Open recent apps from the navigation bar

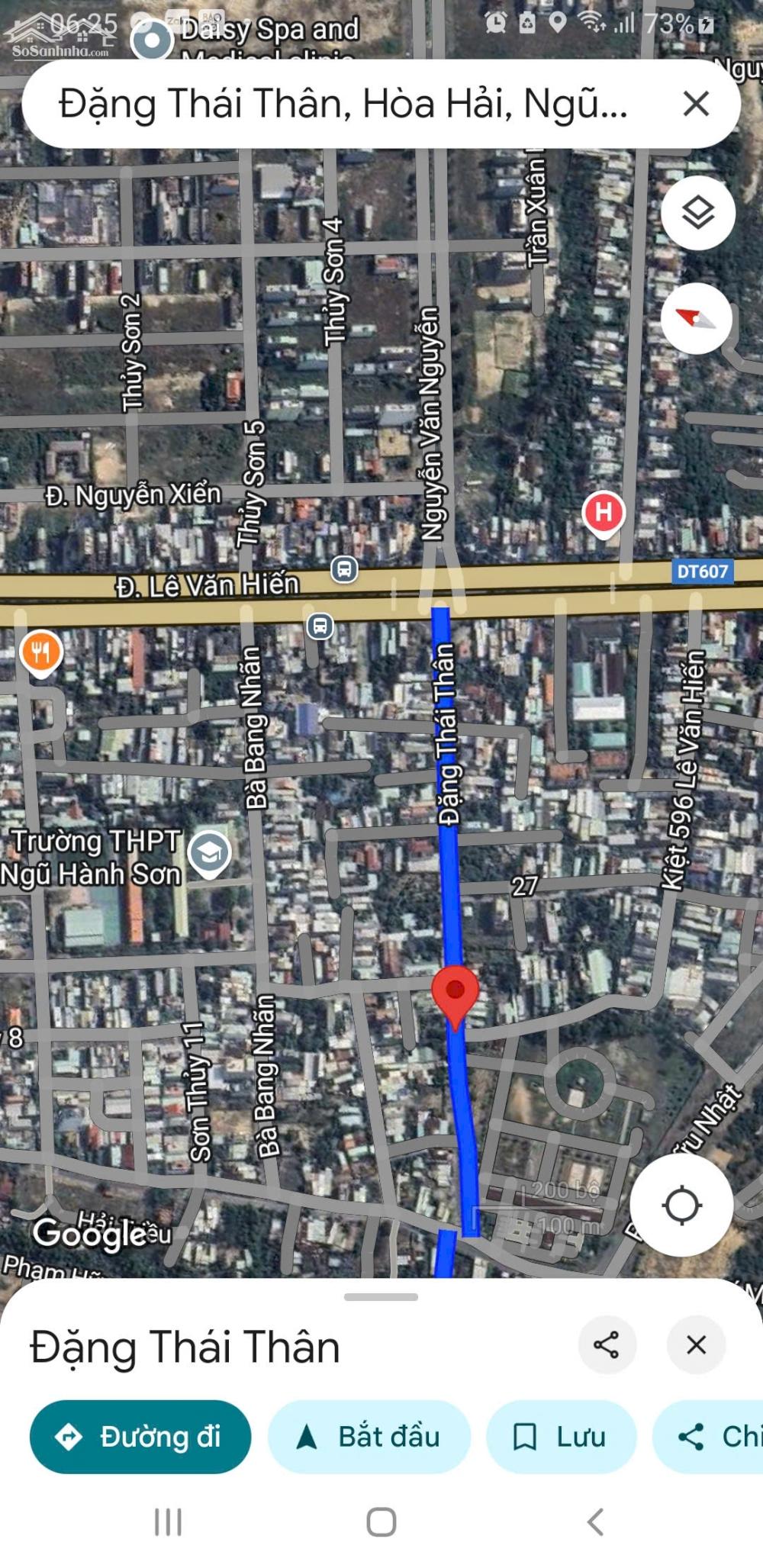[x=168, y=1522]
